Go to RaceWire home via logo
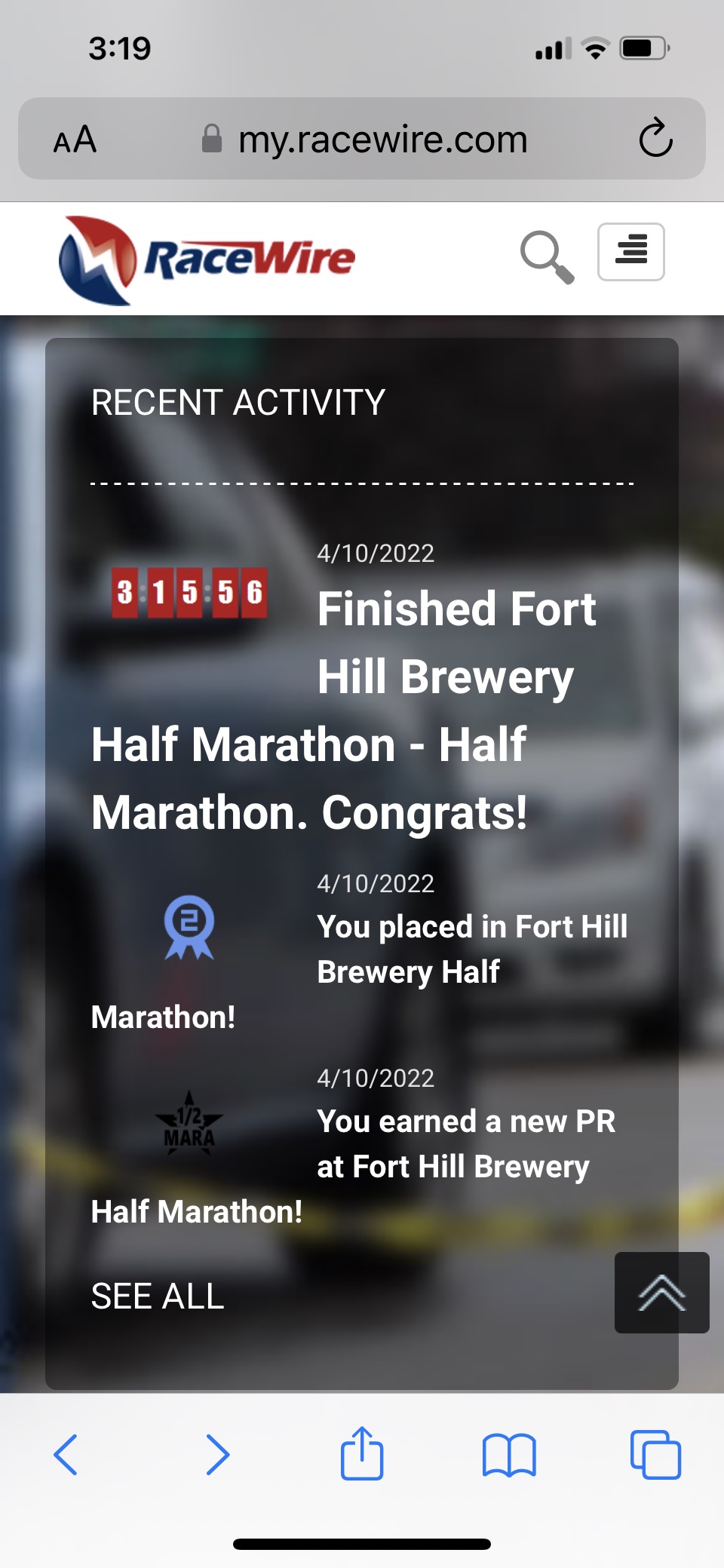Screen dimensions: 724x1568 (x=207, y=259)
